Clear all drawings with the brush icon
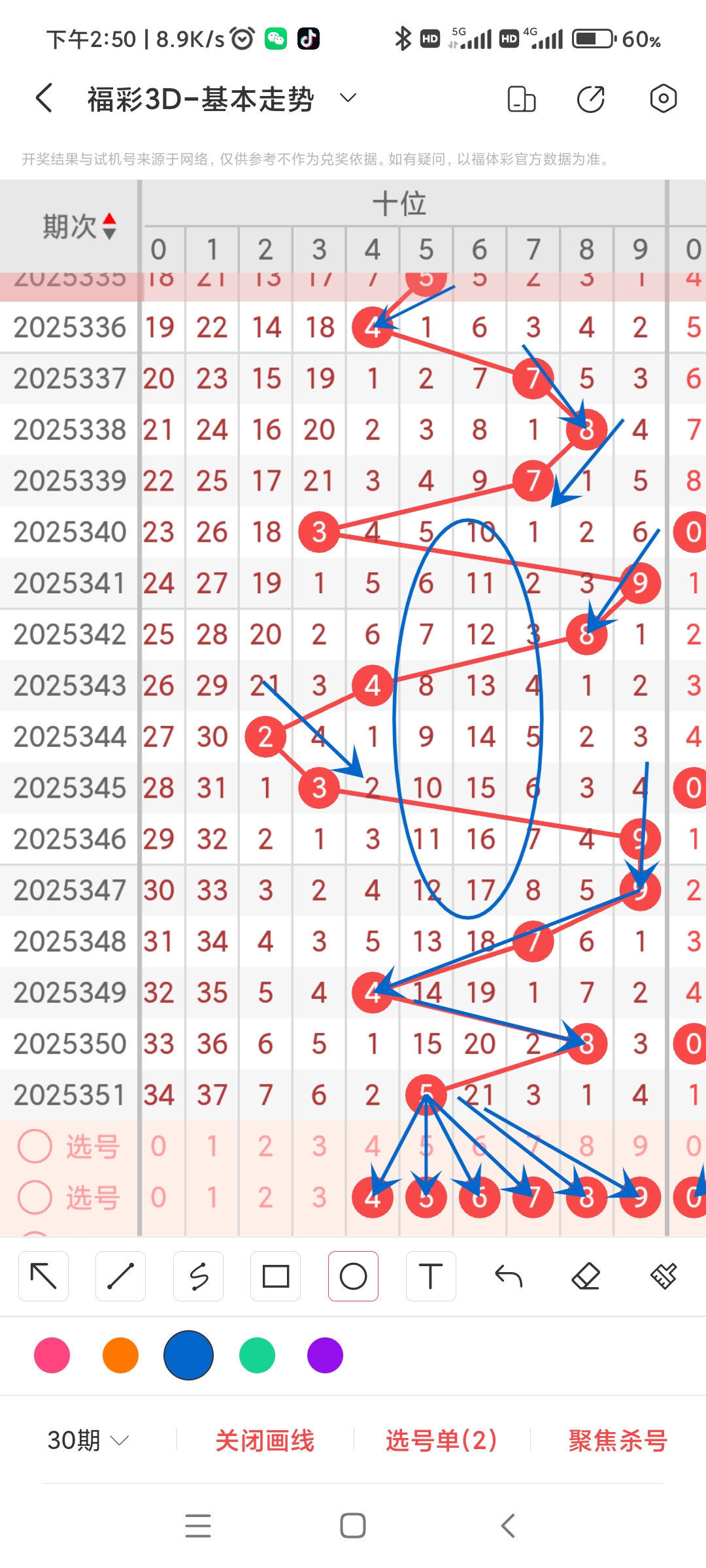706x1568 pixels. coord(663,1275)
